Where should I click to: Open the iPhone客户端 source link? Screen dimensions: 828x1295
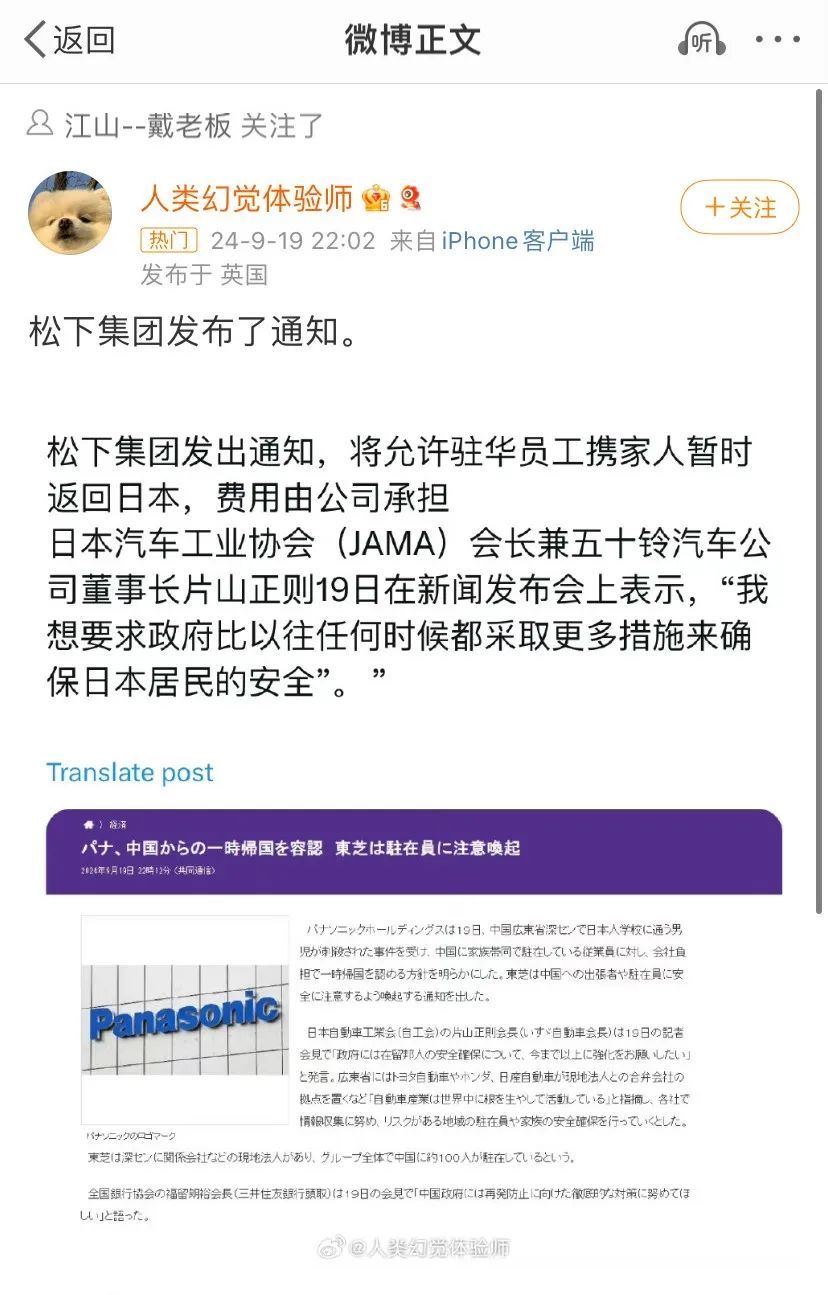(x=517, y=241)
